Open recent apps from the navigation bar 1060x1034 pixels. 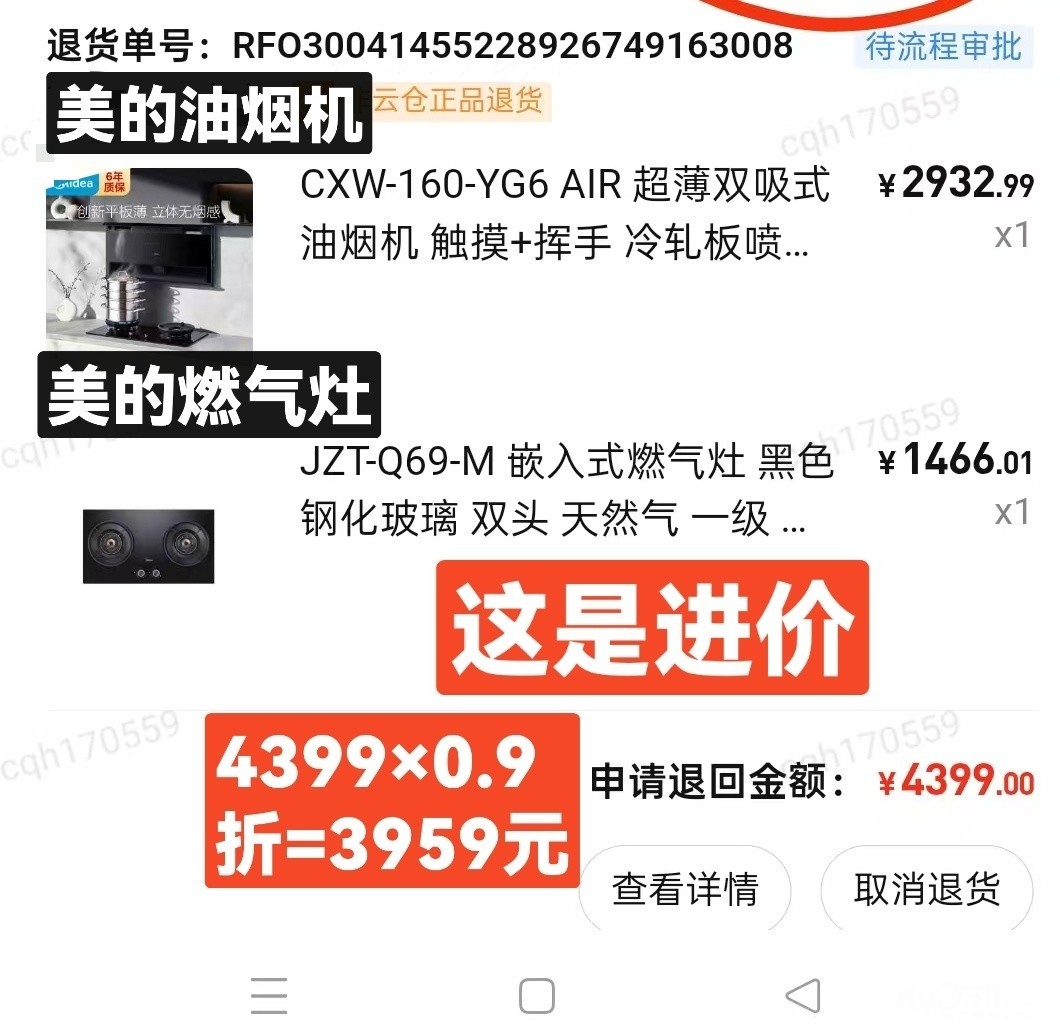click(269, 995)
